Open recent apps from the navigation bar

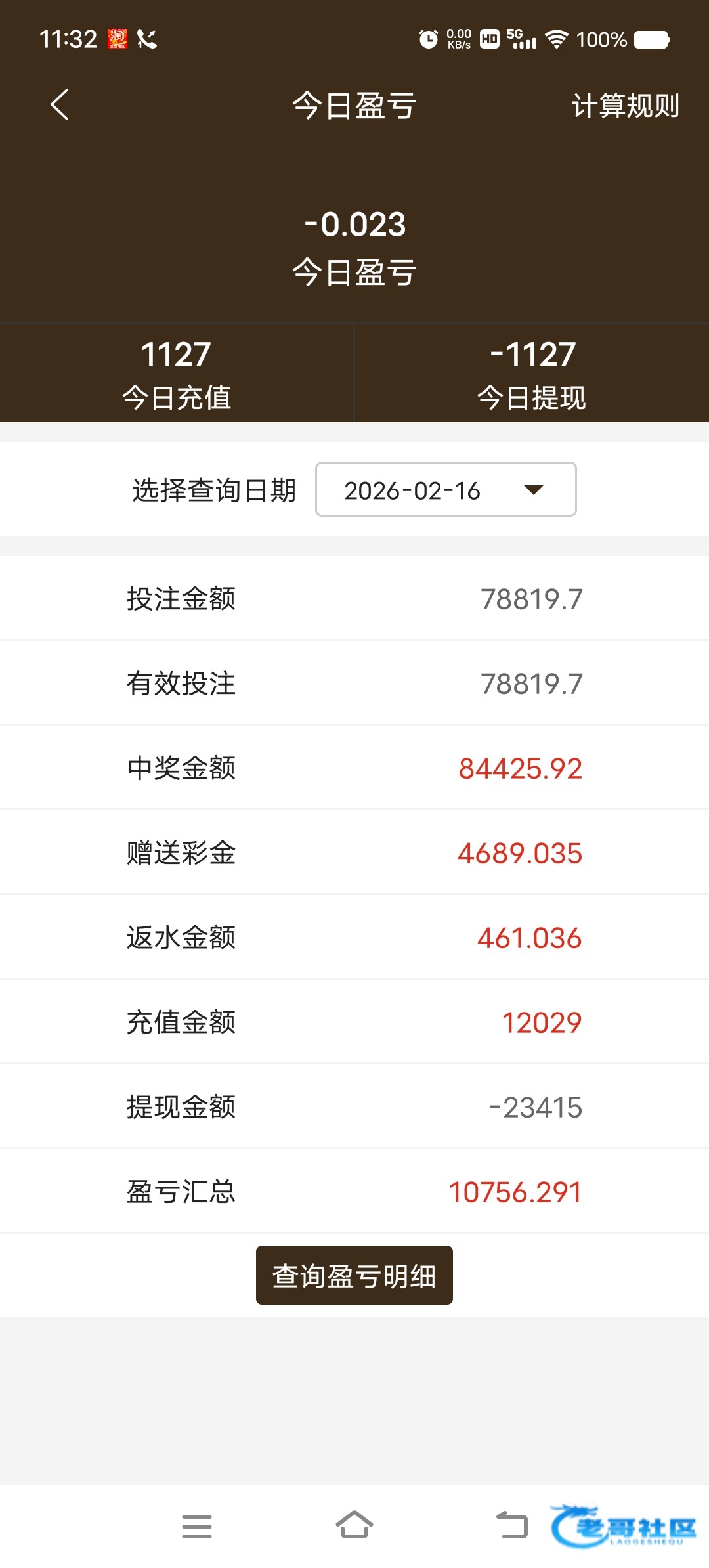click(197, 1526)
